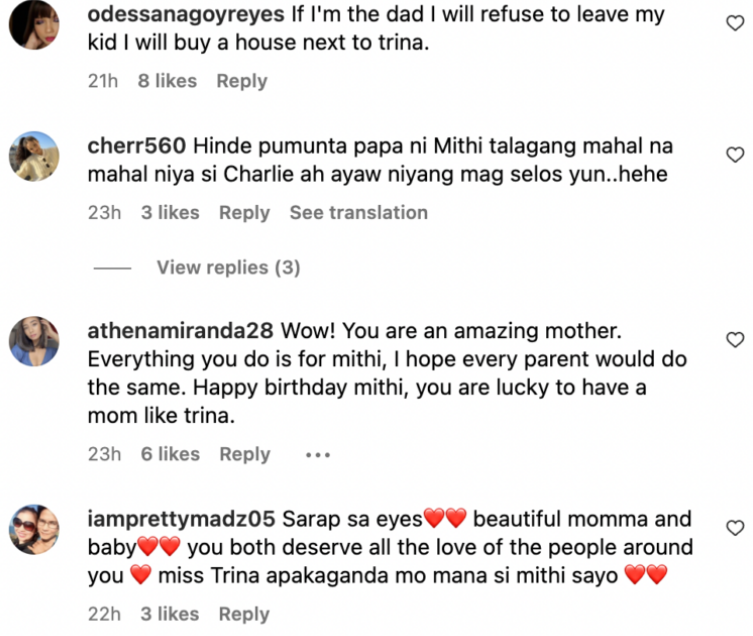
Task: Translate cherr560's comment with See translation
Action: pos(358,213)
